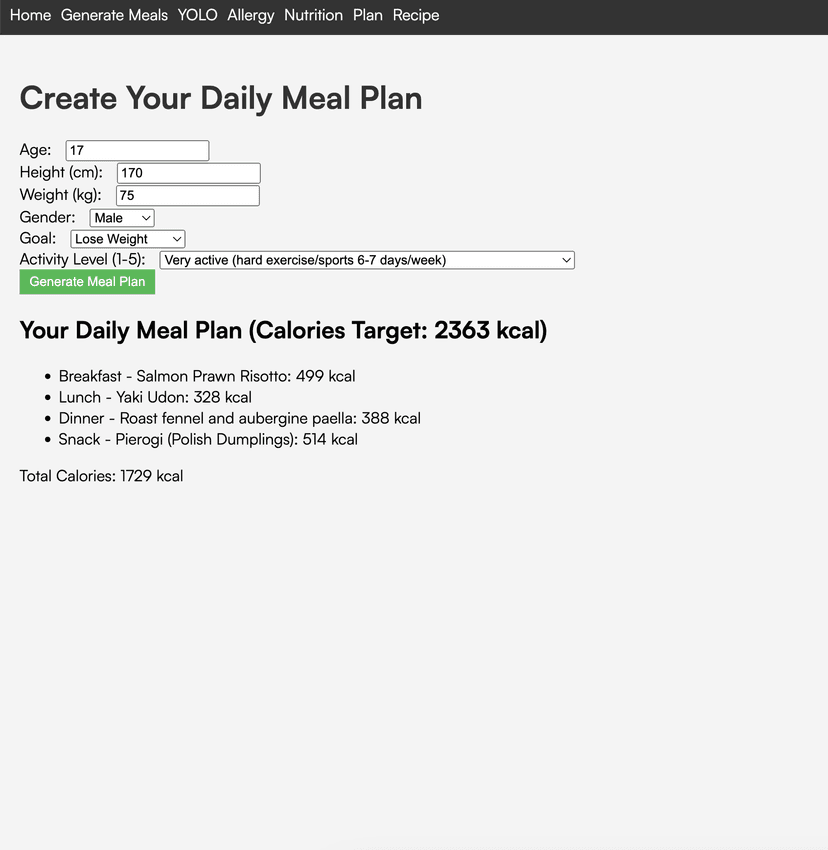Open the YOLO page
828x850 pixels.
(197, 15)
